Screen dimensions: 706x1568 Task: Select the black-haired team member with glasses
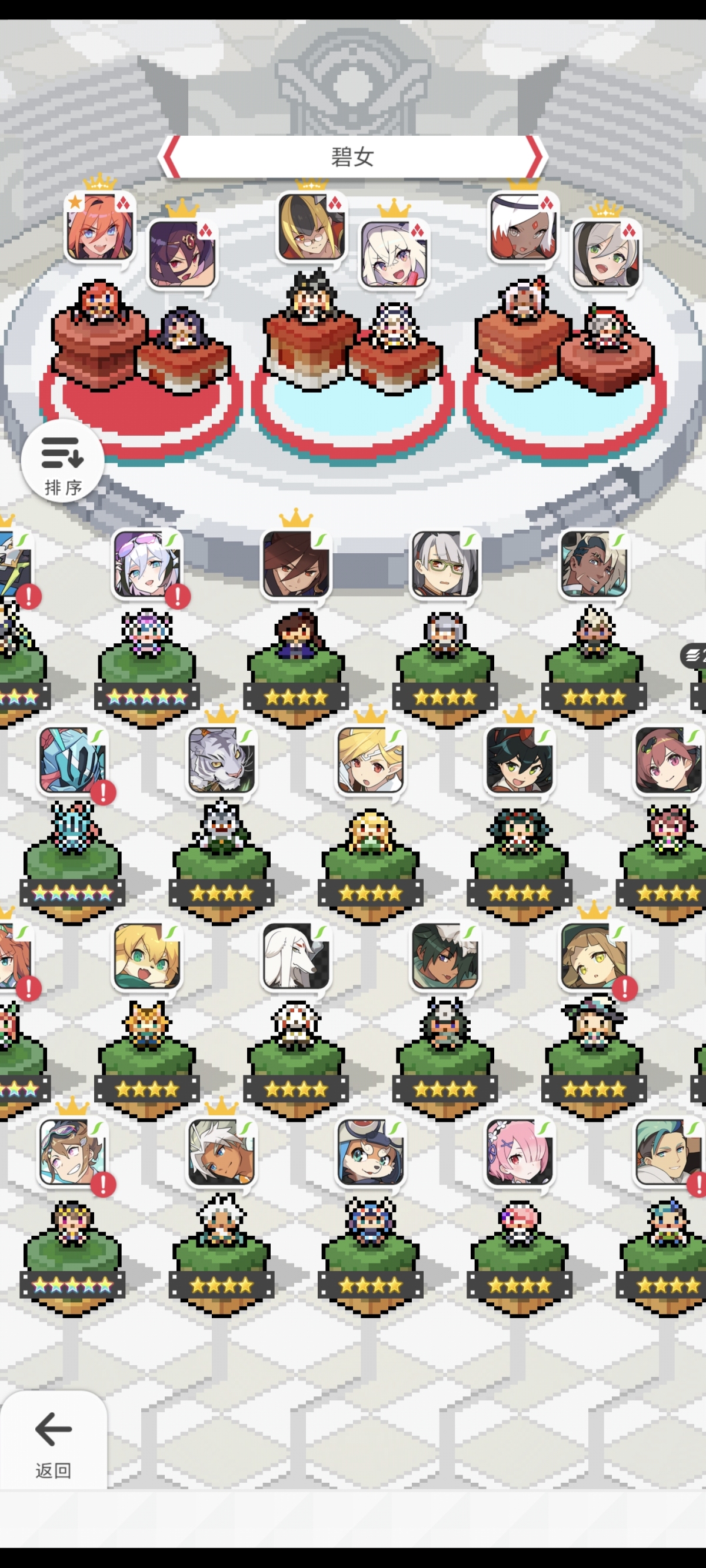pos(311,226)
